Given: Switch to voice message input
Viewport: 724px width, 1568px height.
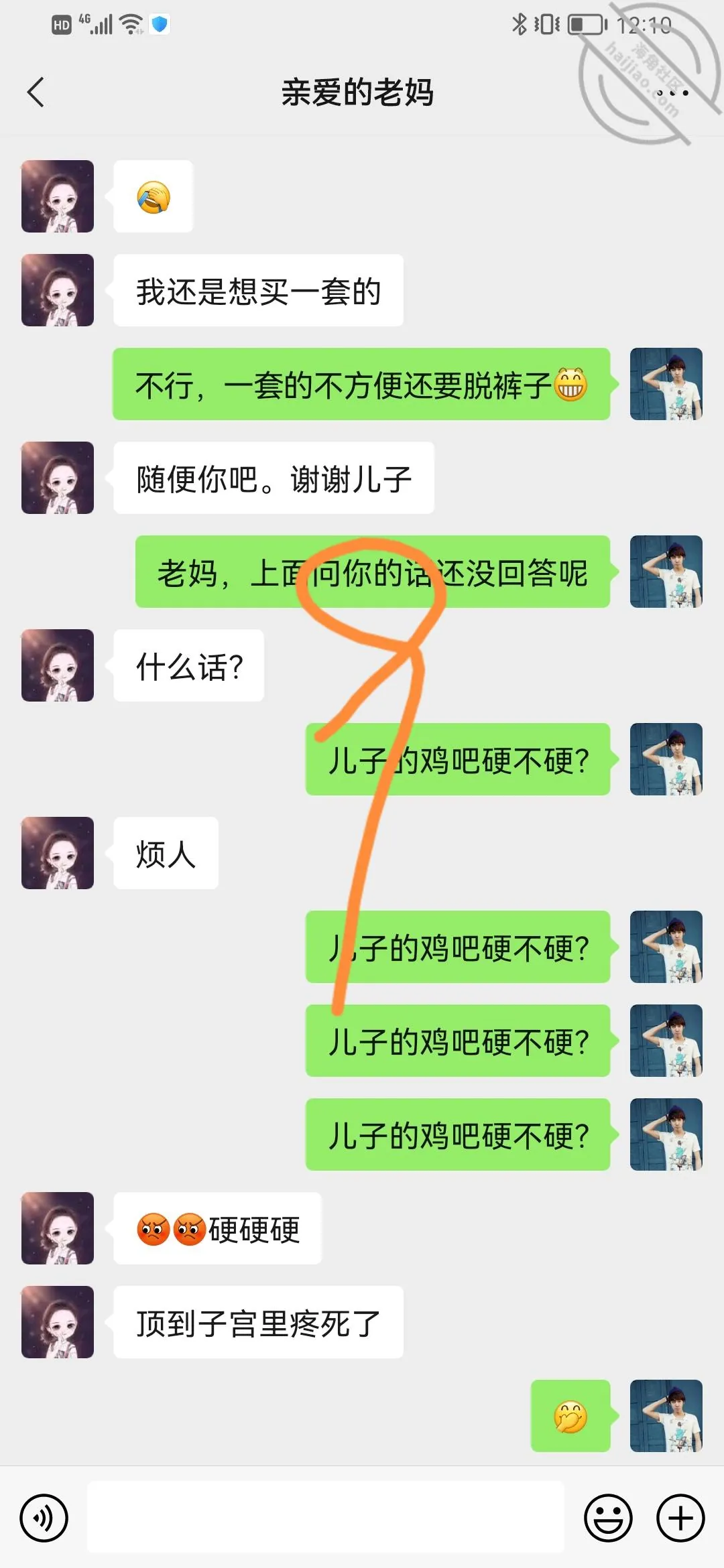Looking at the screenshot, I should (x=44, y=1518).
